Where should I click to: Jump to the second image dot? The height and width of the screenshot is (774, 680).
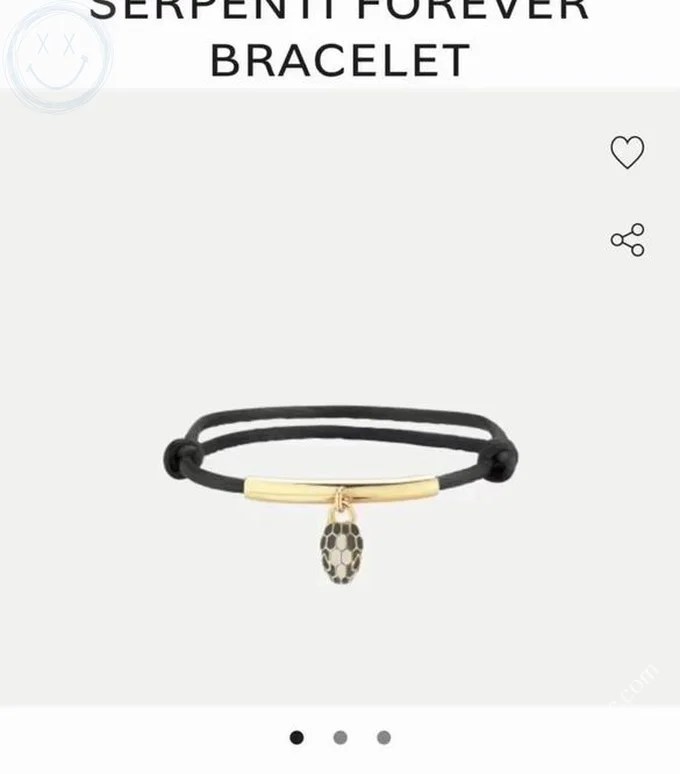click(x=340, y=738)
